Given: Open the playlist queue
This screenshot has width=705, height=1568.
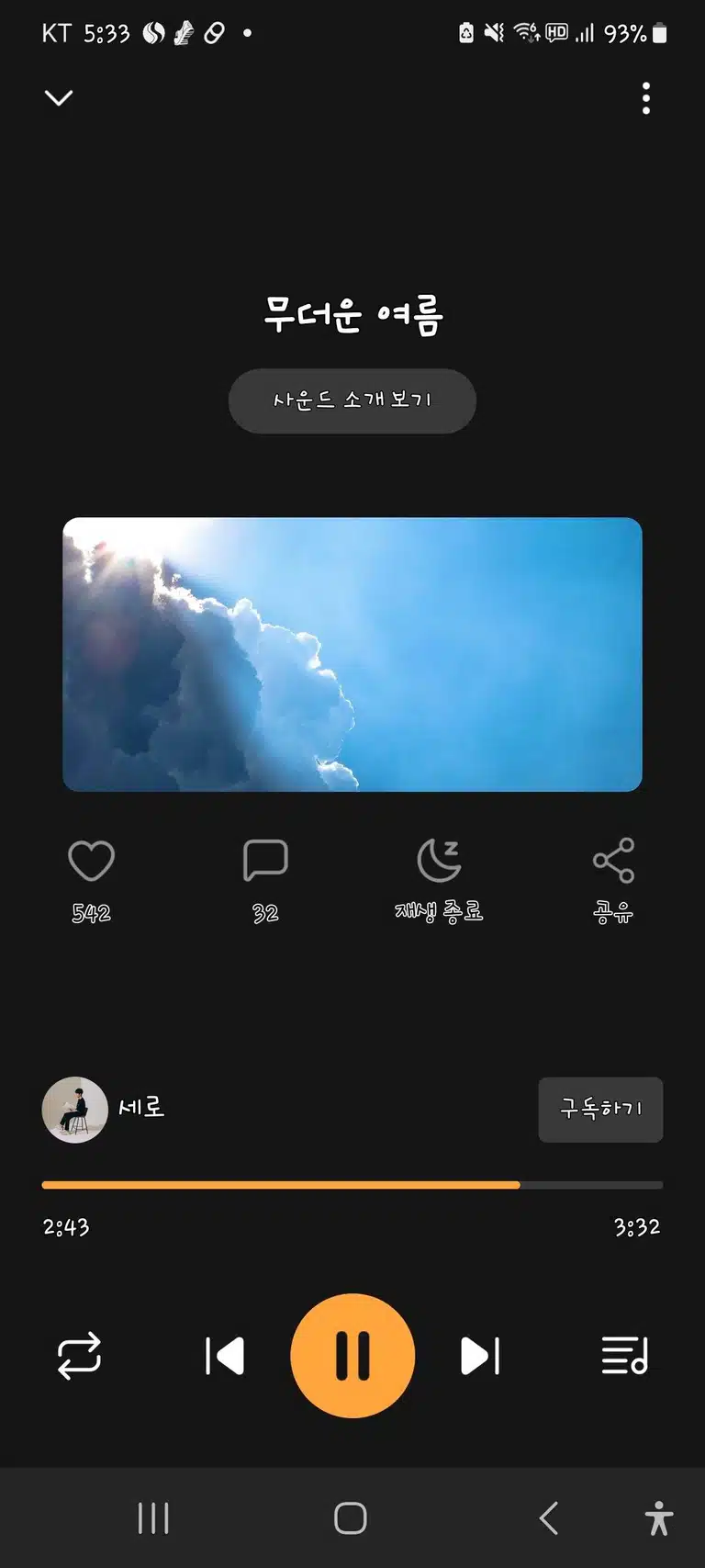Looking at the screenshot, I should pos(625,1356).
